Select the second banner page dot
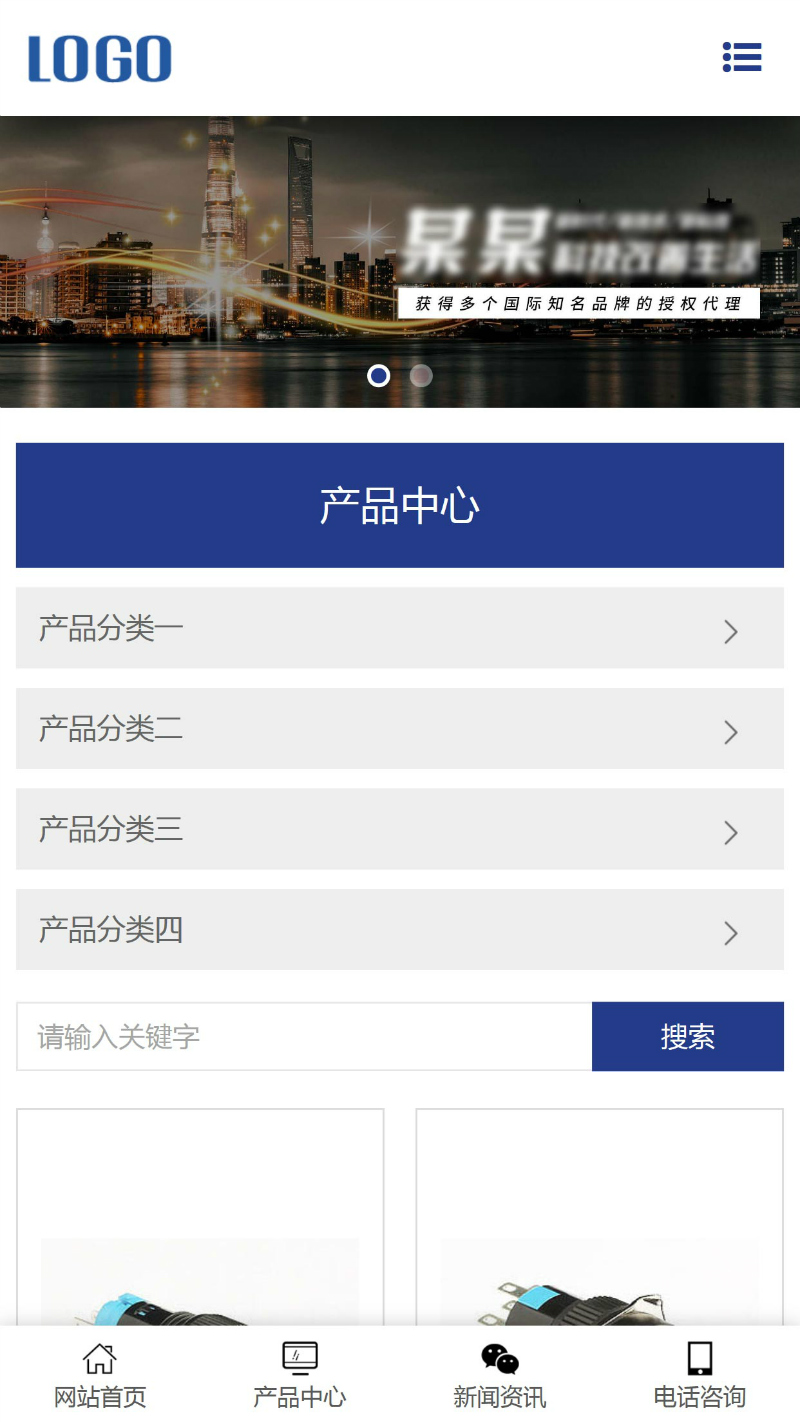Image resolution: width=800 pixels, height=1422 pixels. pyautogui.click(x=421, y=376)
